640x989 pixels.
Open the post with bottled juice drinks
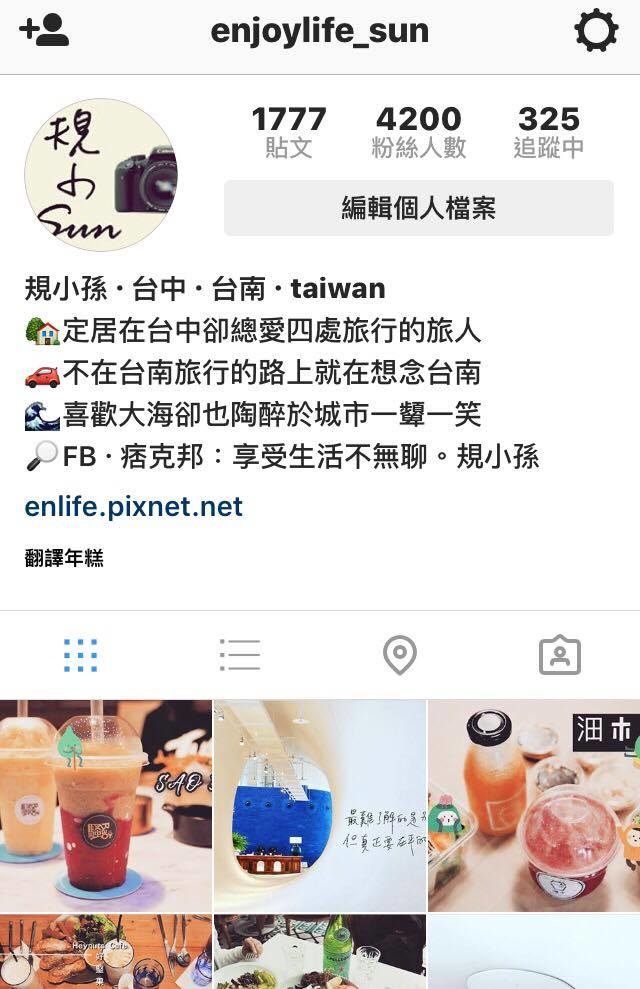534,805
